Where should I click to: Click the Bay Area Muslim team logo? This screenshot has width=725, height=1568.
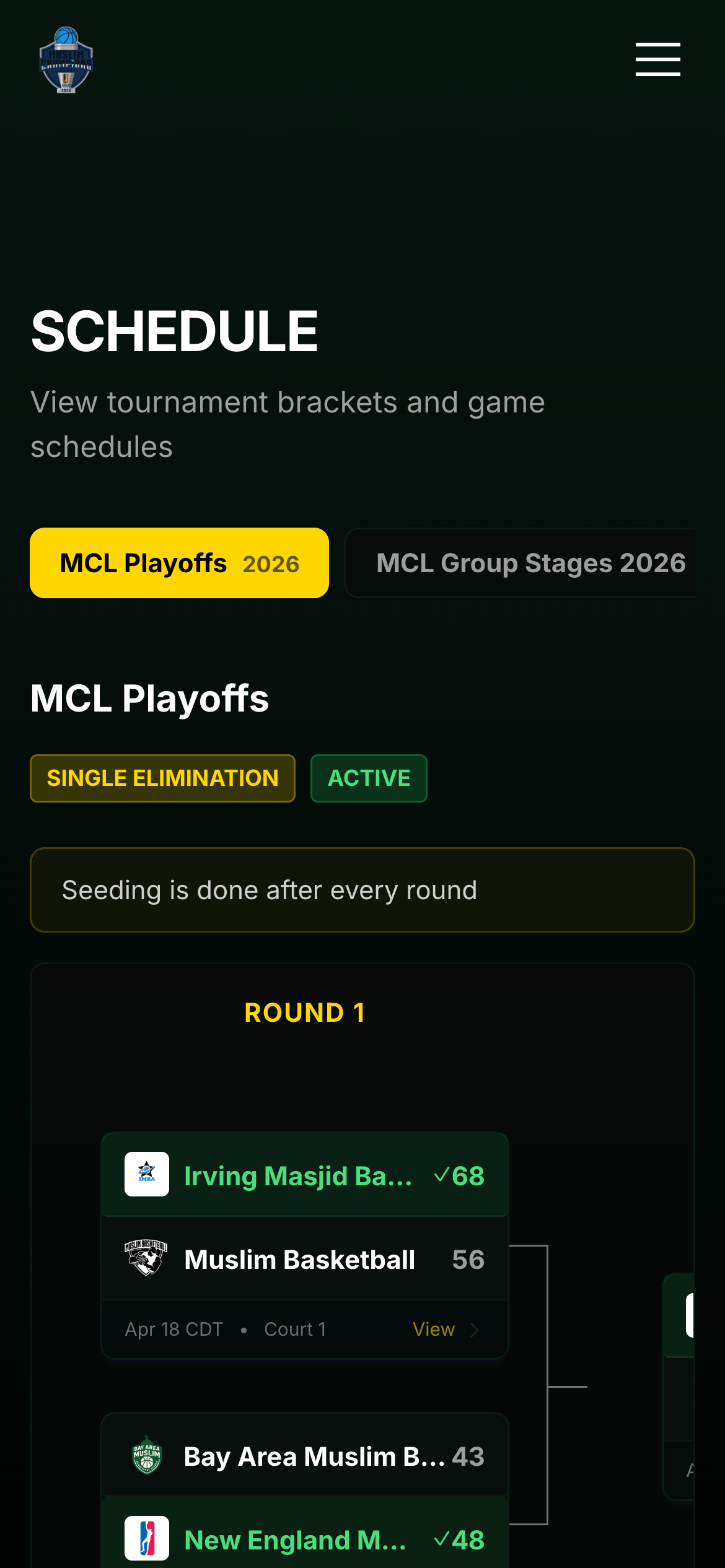[x=147, y=1456]
